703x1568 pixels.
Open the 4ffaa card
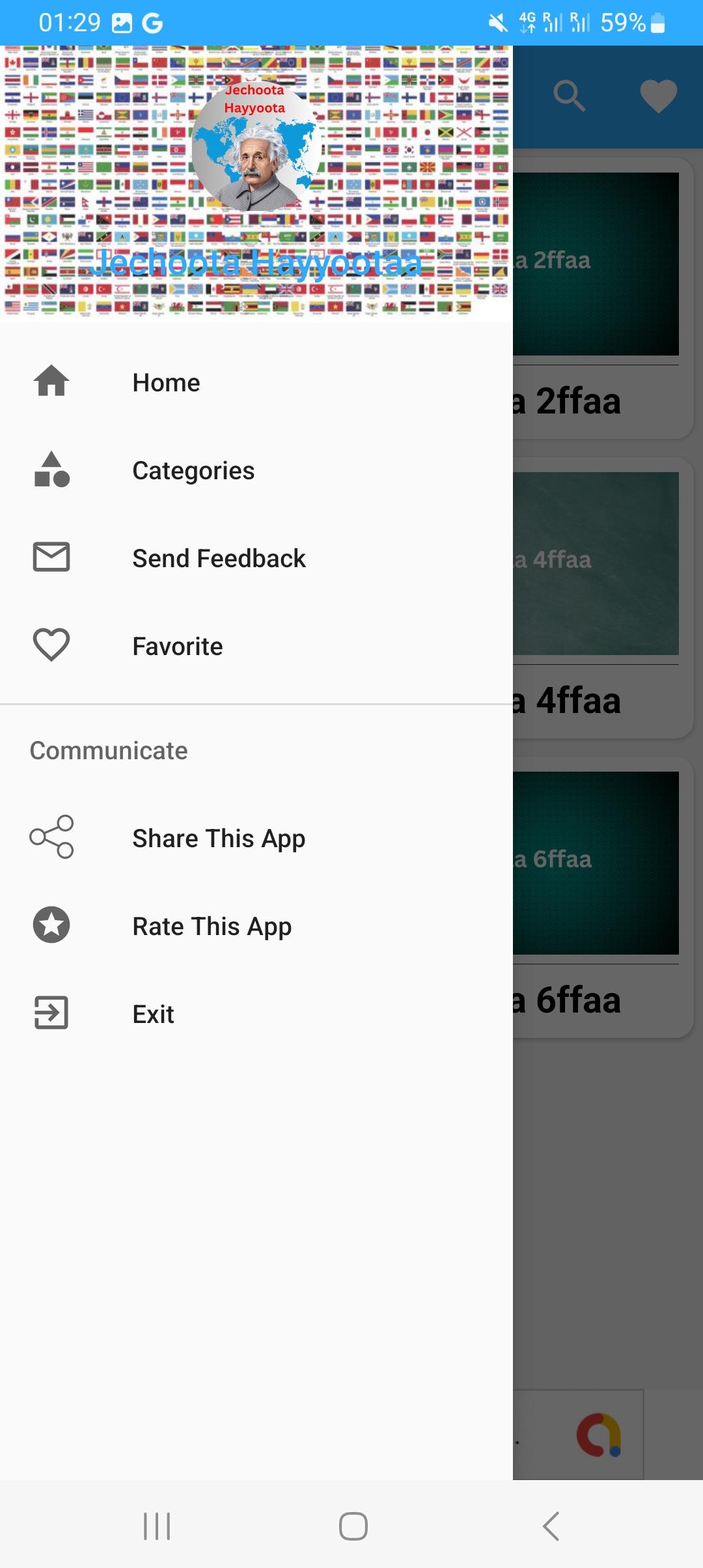pos(603,598)
